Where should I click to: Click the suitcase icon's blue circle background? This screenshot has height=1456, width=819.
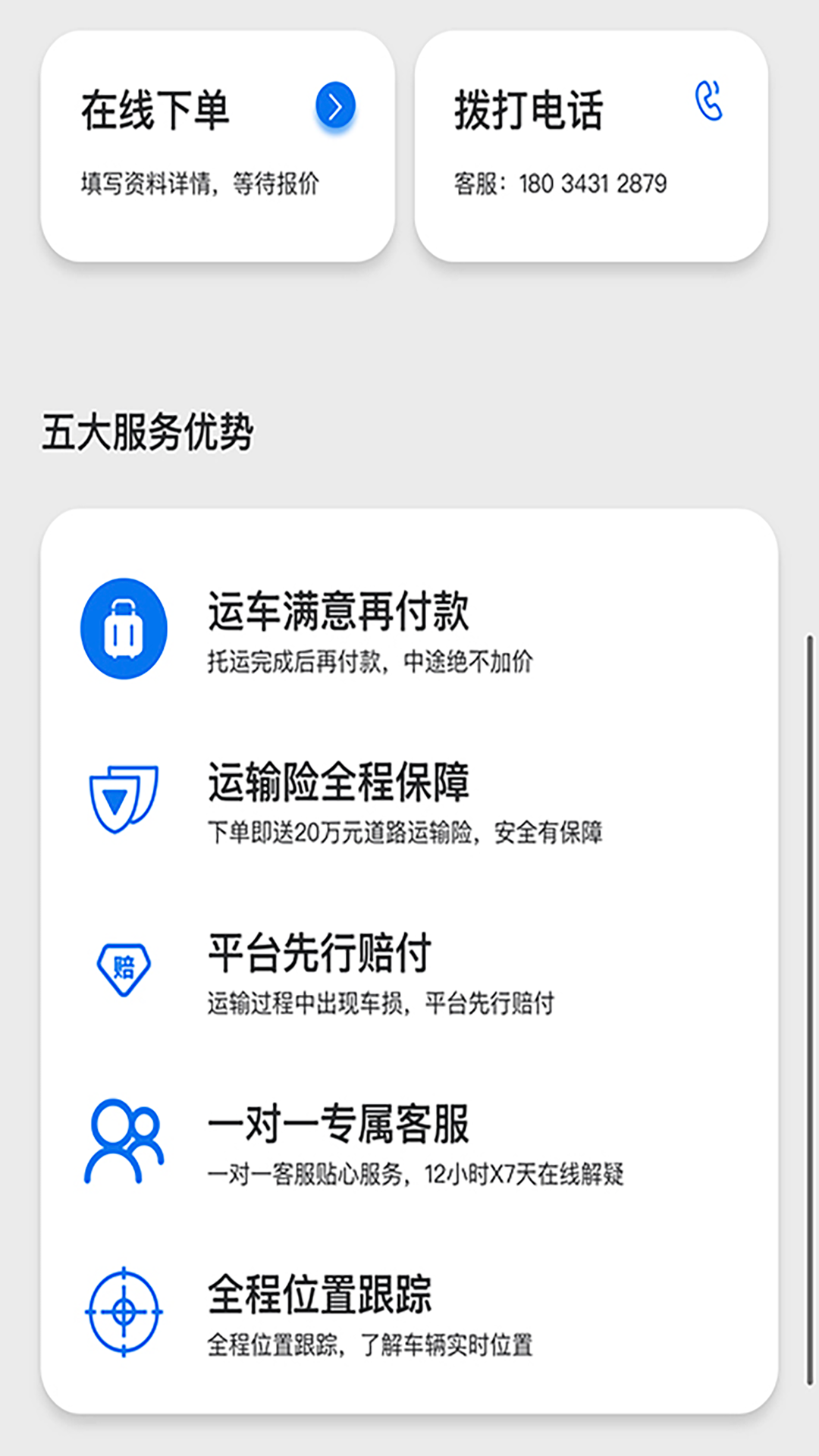124,629
